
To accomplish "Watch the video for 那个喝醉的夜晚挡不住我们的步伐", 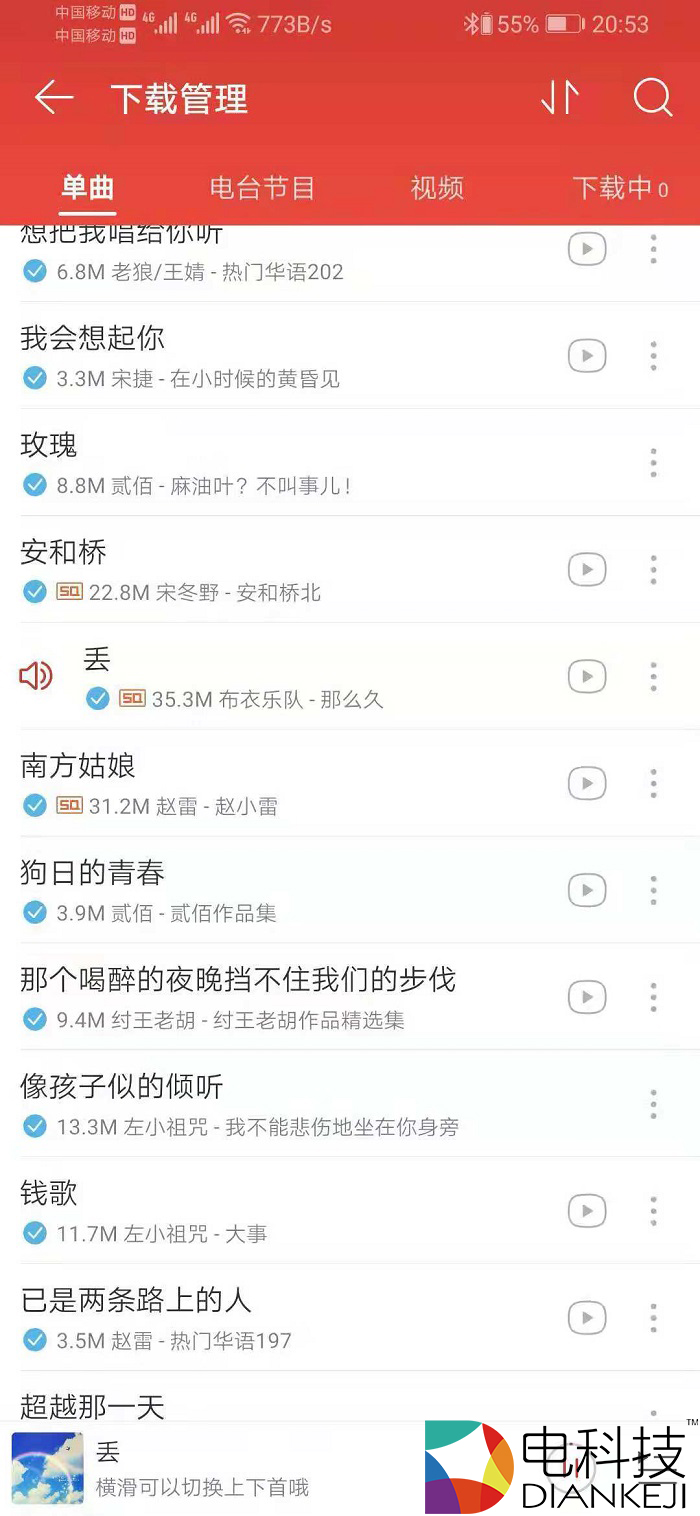I will pos(587,997).
